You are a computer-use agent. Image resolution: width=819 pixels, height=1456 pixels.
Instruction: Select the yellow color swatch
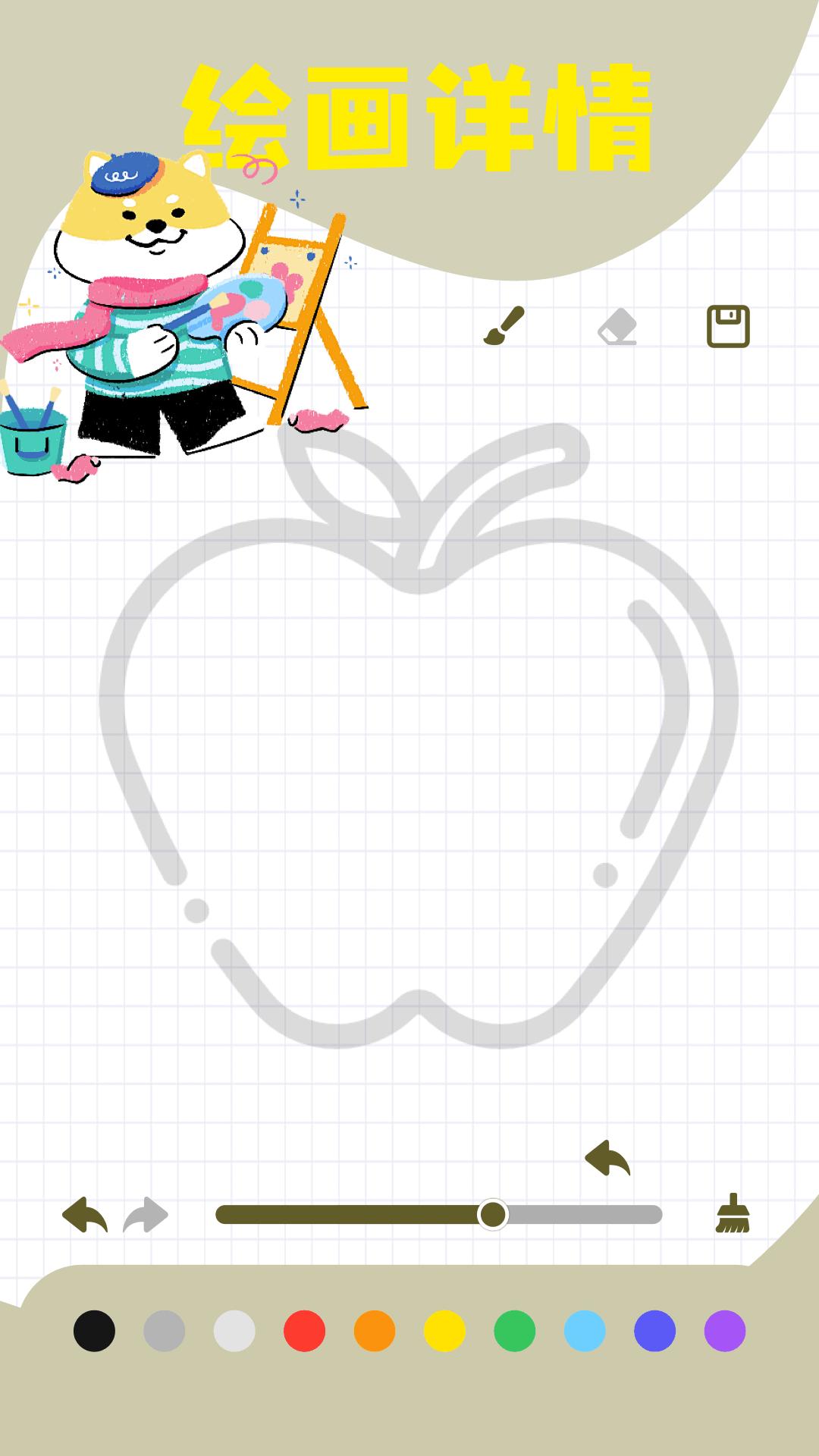click(444, 1331)
